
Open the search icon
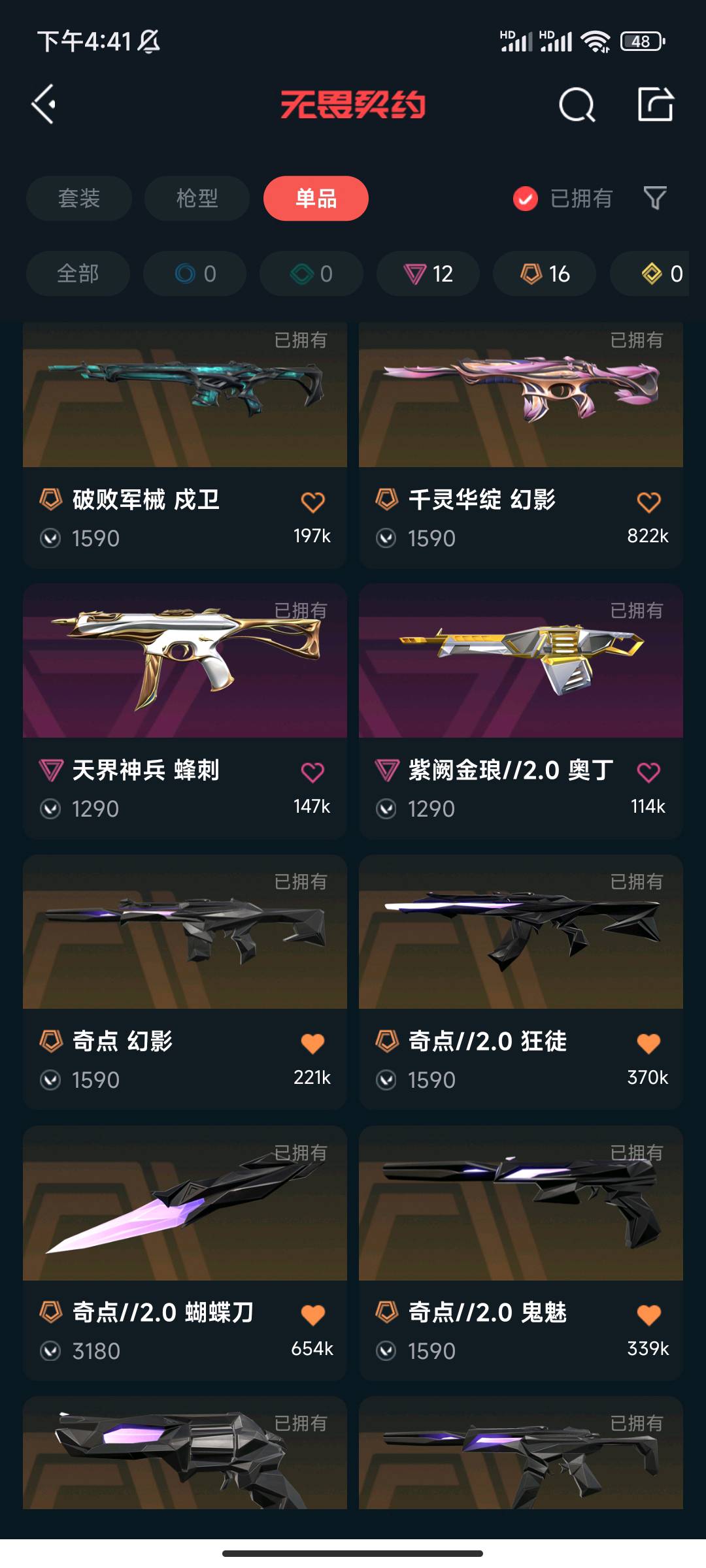[577, 105]
